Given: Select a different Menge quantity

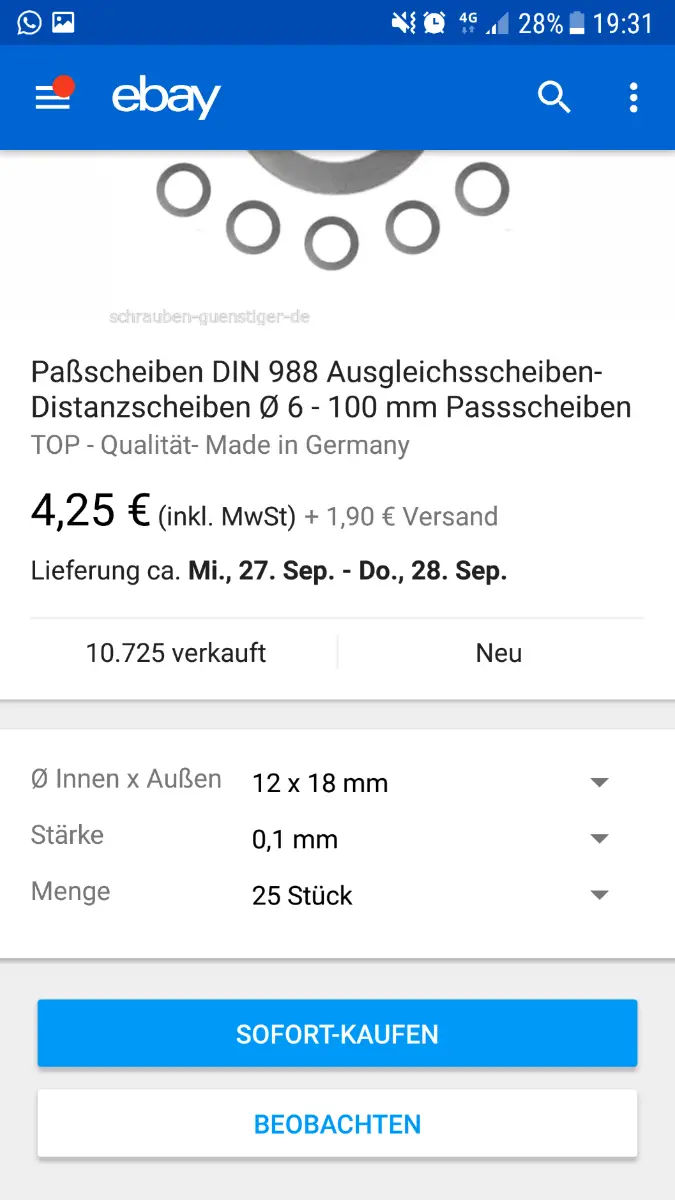Looking at the screenshot, I should (431, 894).
